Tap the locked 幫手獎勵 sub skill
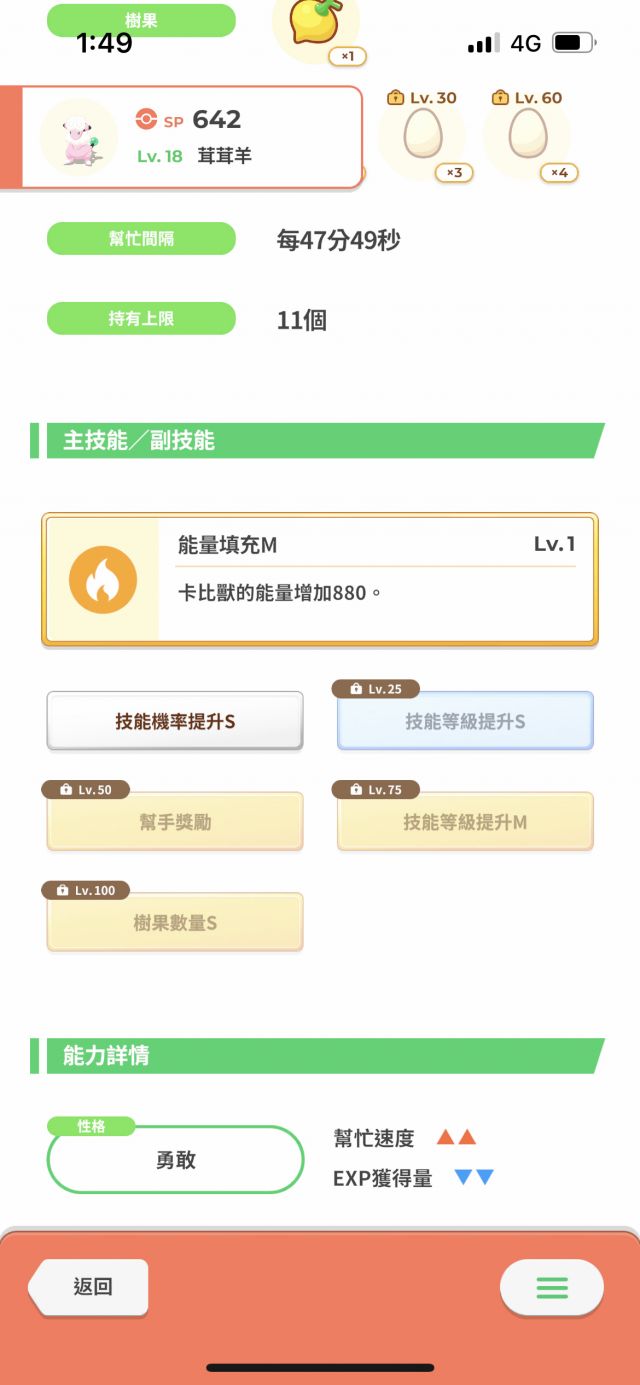Image resolution: width=640 pixels, height=1385 pixels. 175,821
